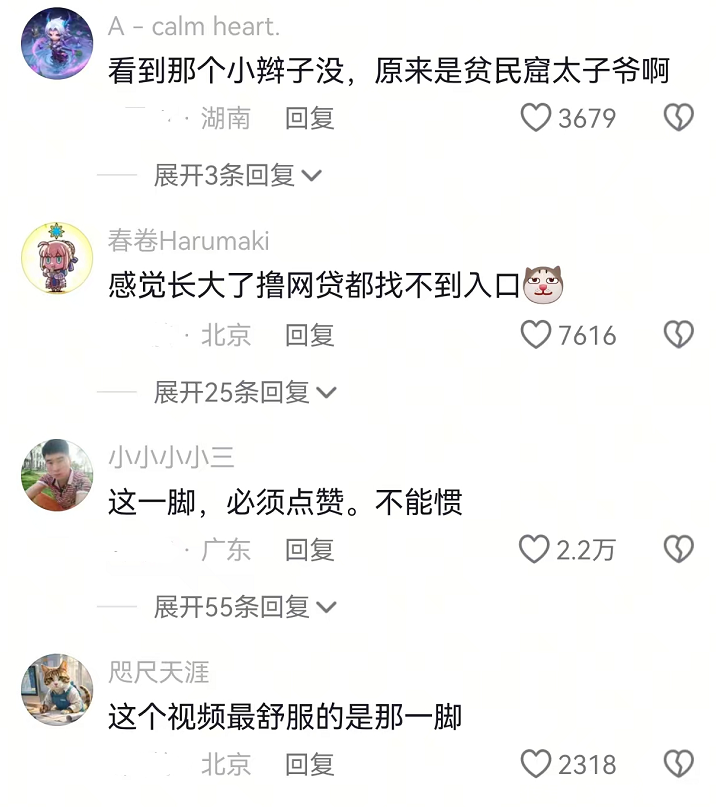Open 咫尺天涯's profile avatar

point(57,691)
